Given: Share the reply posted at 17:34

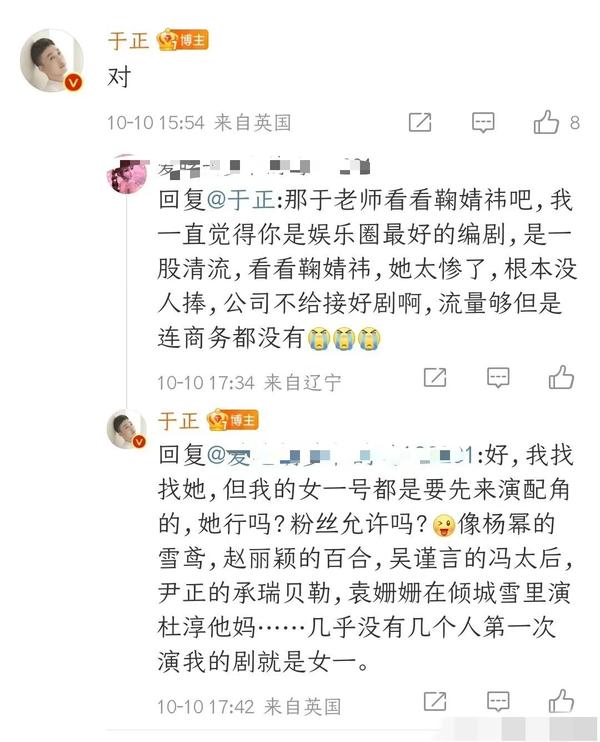Looking at the screenshot, I should coord(435,378).
